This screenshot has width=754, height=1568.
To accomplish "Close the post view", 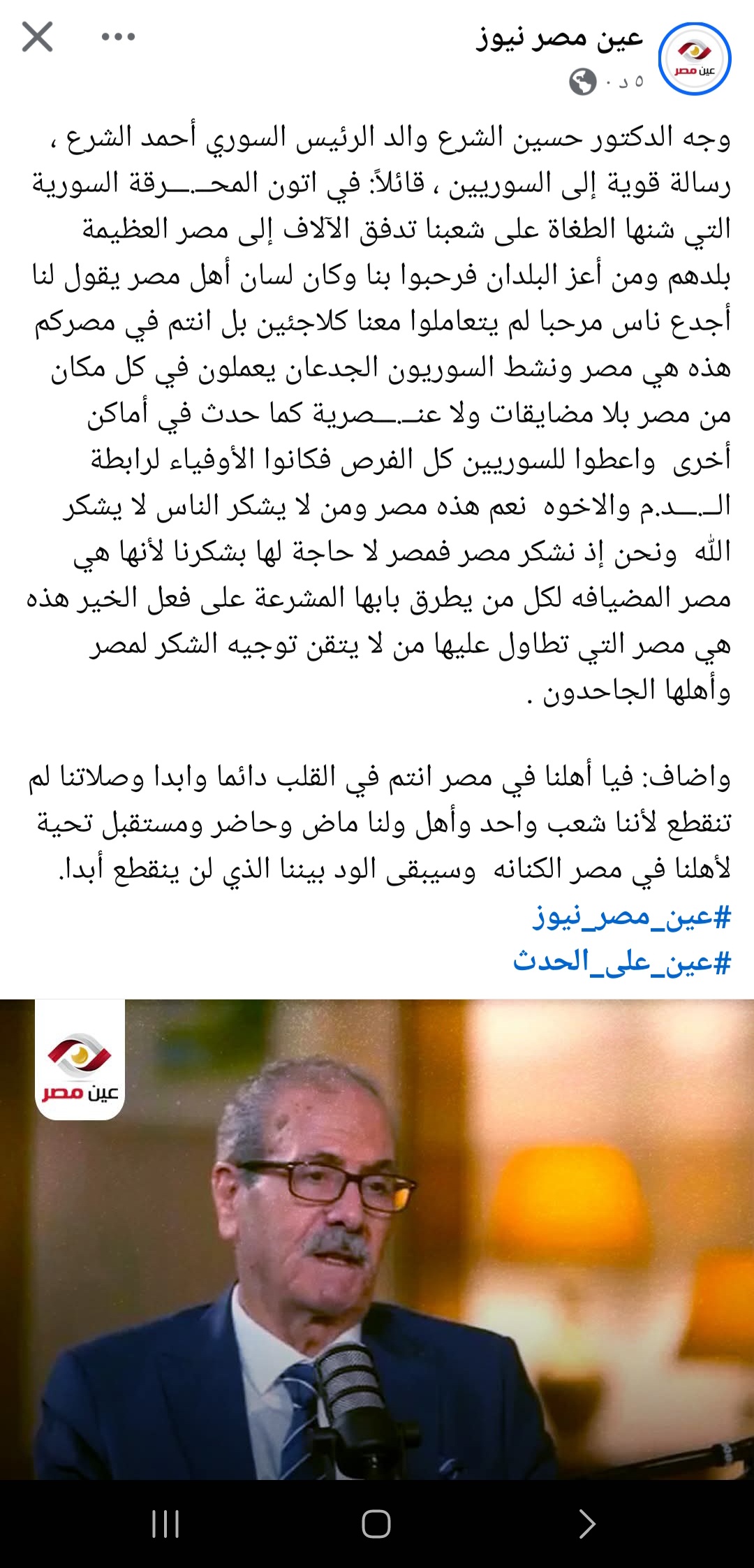I will coord(38,36).
